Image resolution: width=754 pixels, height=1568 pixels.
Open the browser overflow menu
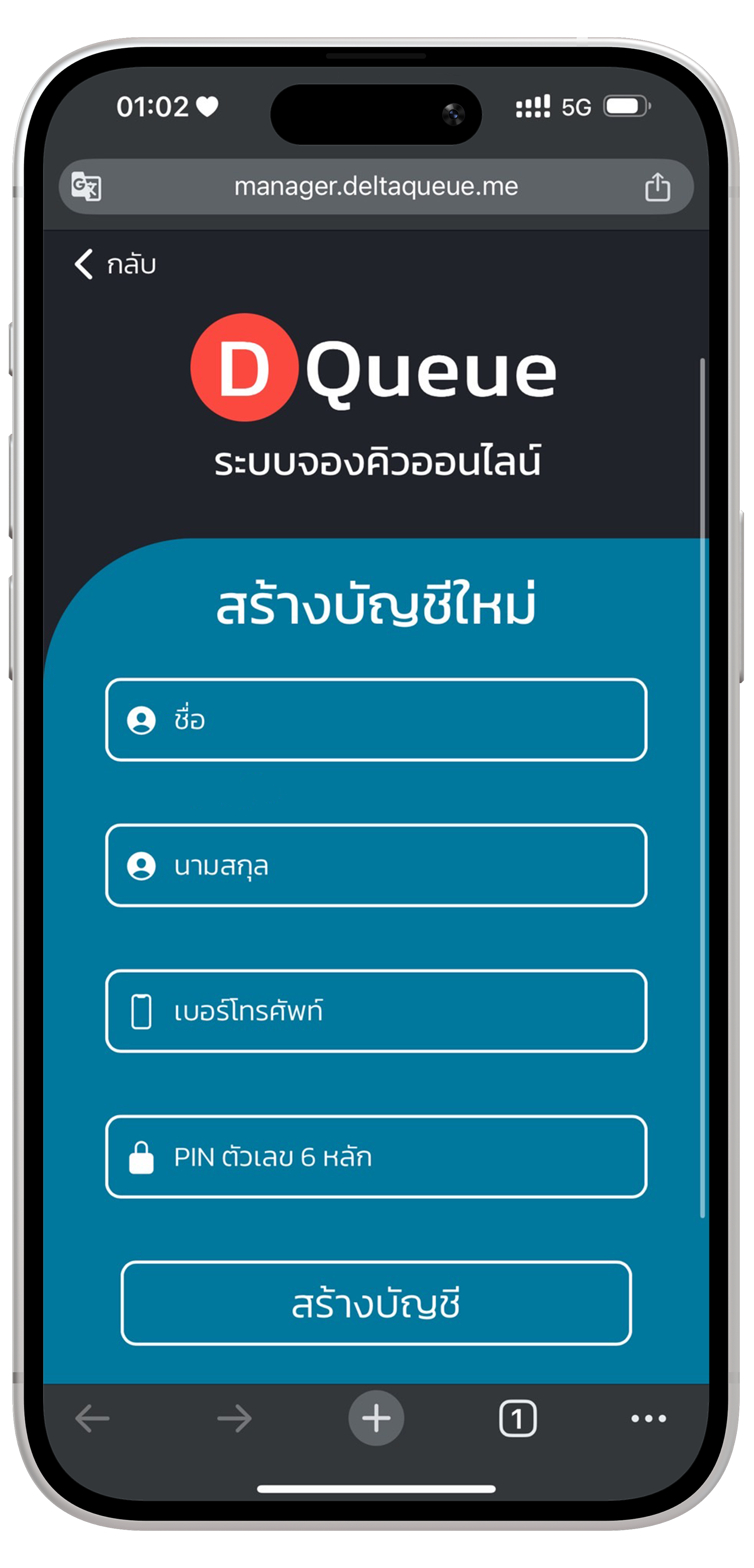649,1418
